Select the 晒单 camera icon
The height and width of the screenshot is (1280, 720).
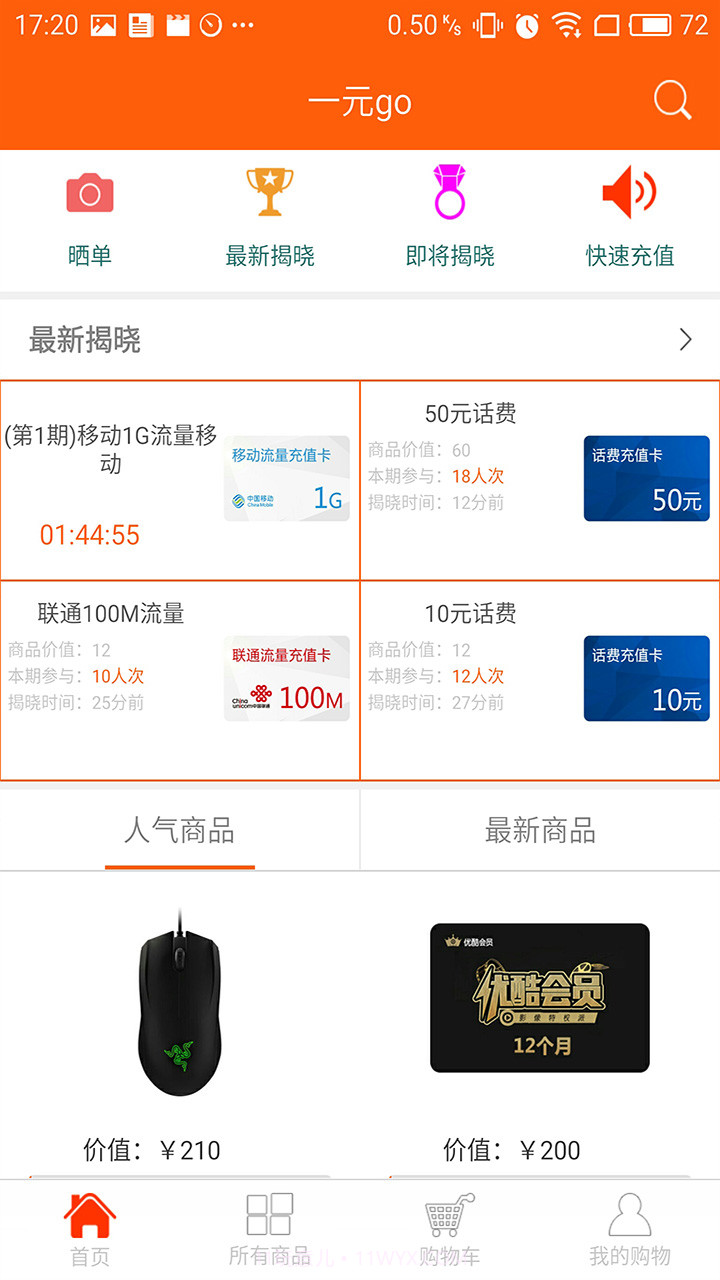click(x=90, y=192)
